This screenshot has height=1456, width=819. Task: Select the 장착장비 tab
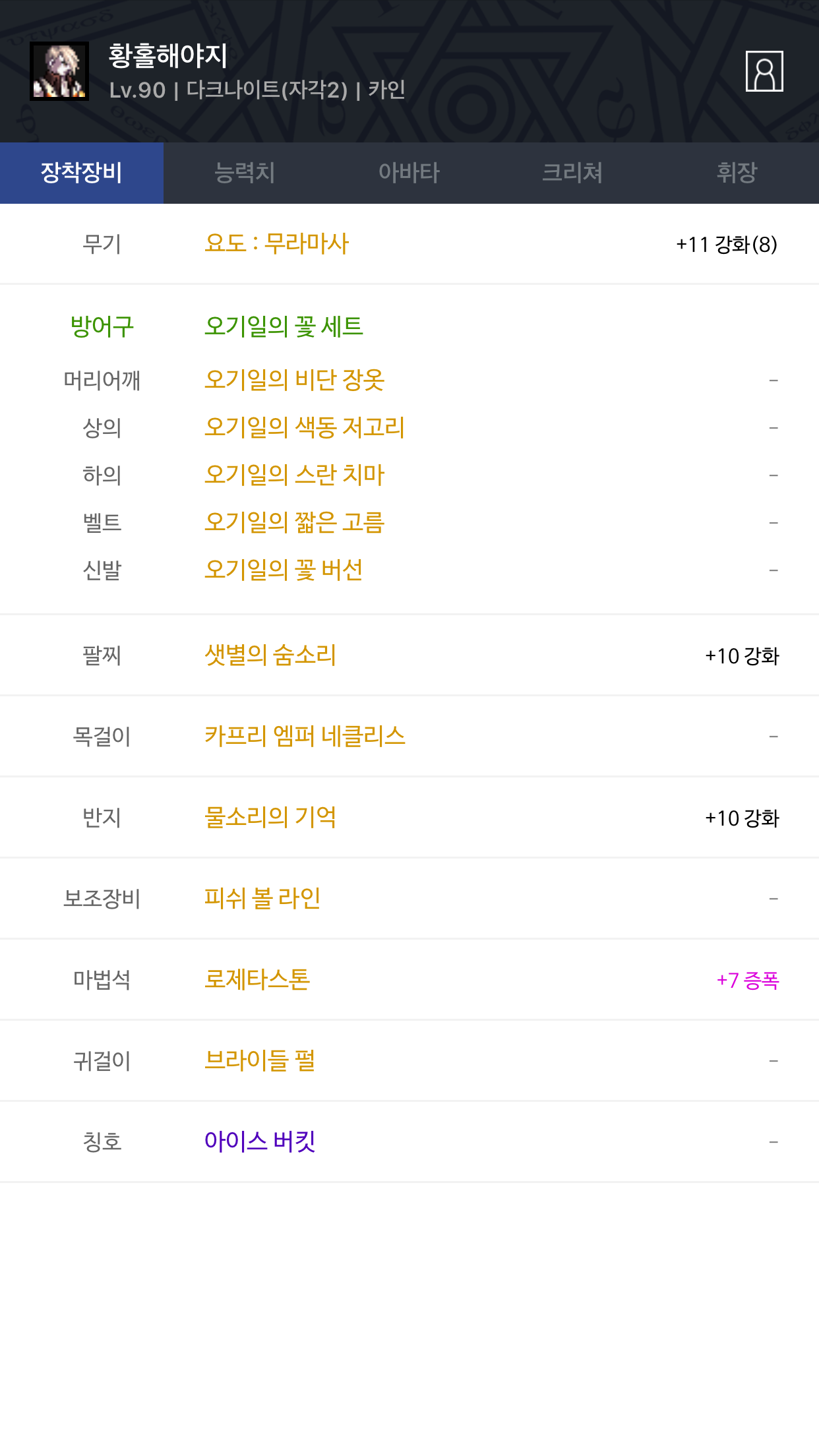pos(82,173)
